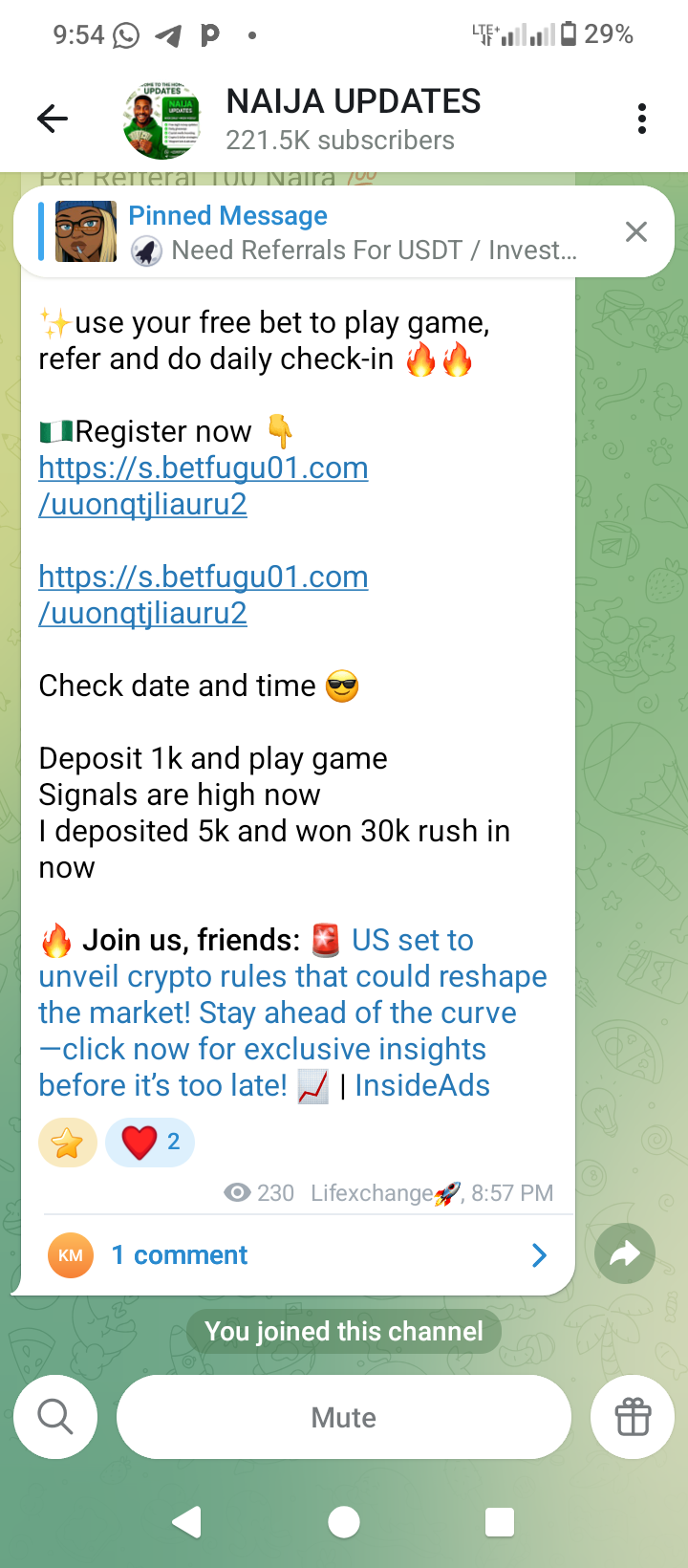Dismiss the pinned message bar

636,232
